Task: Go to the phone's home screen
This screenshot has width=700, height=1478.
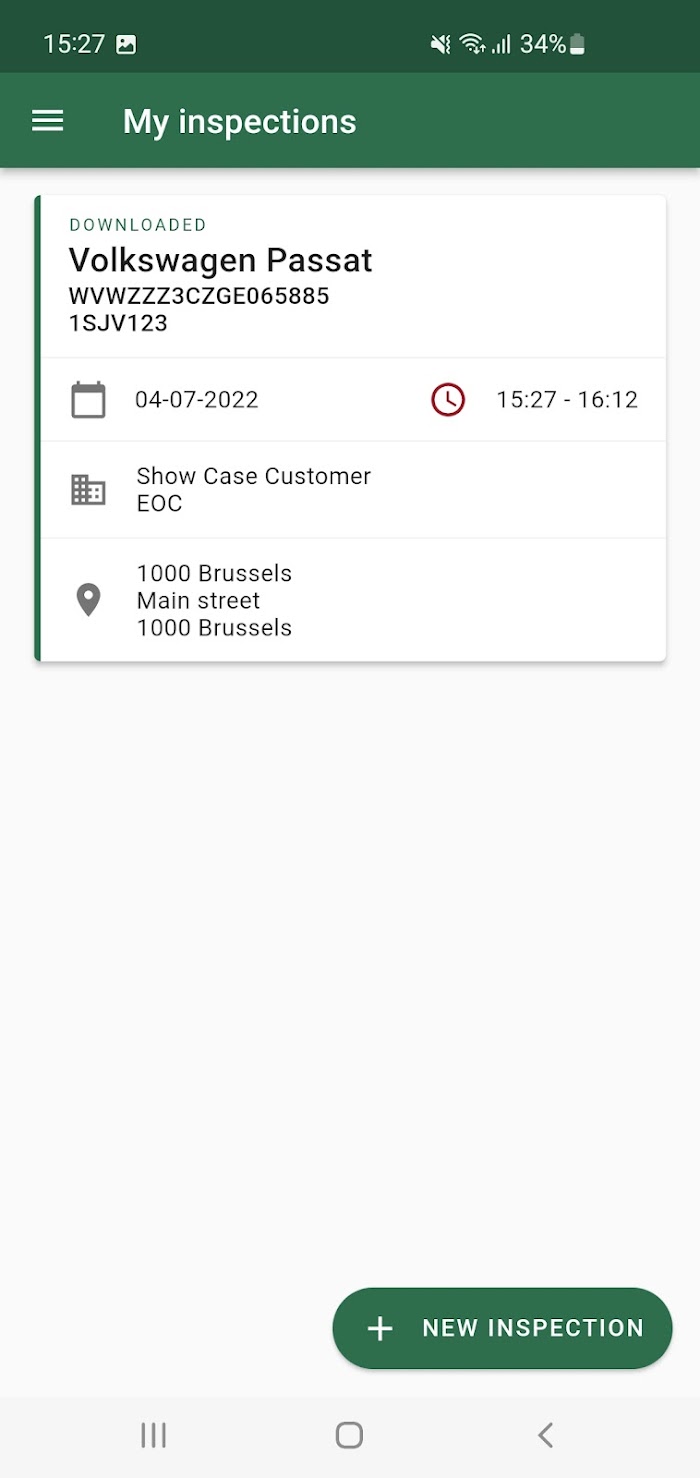Action: 349,1435
